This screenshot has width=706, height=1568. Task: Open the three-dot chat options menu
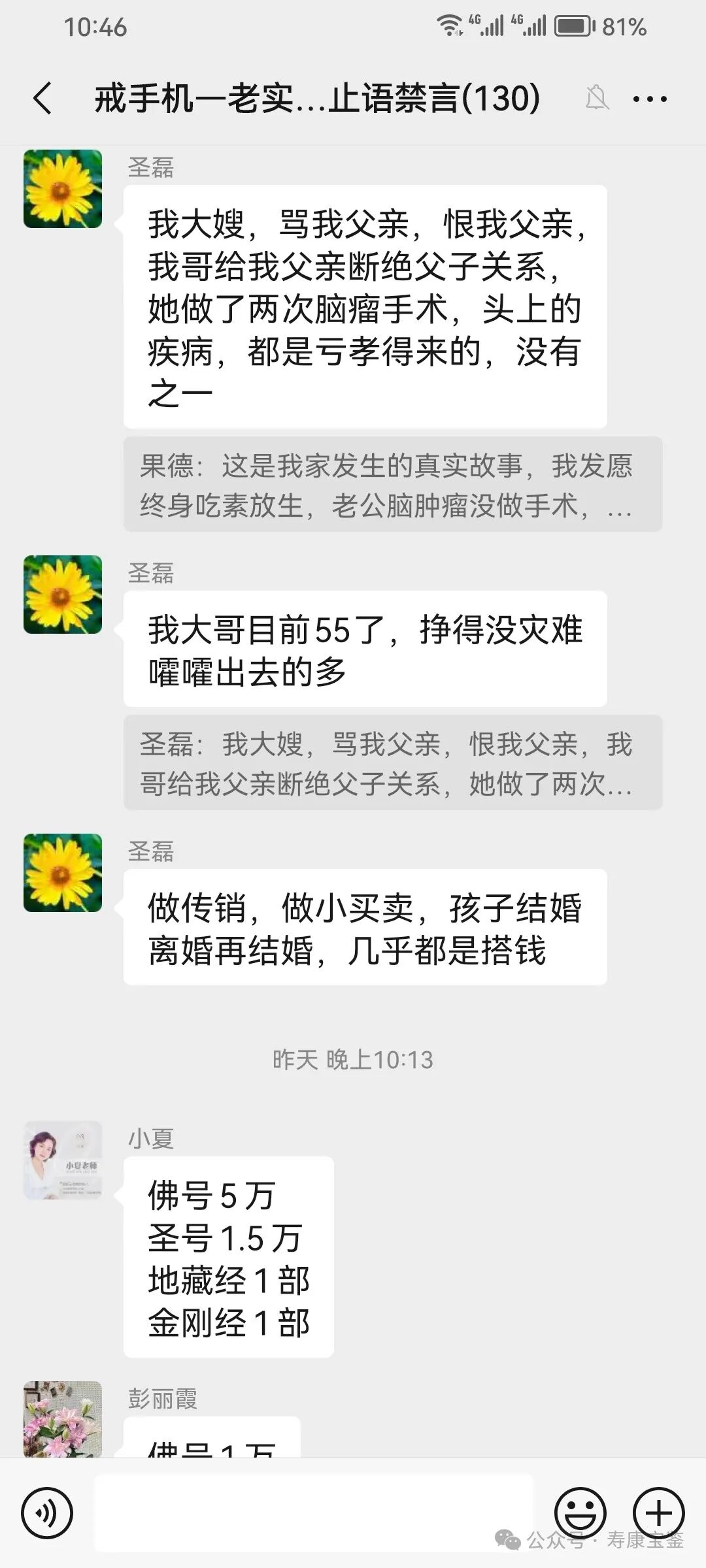(x=650, y=99)
